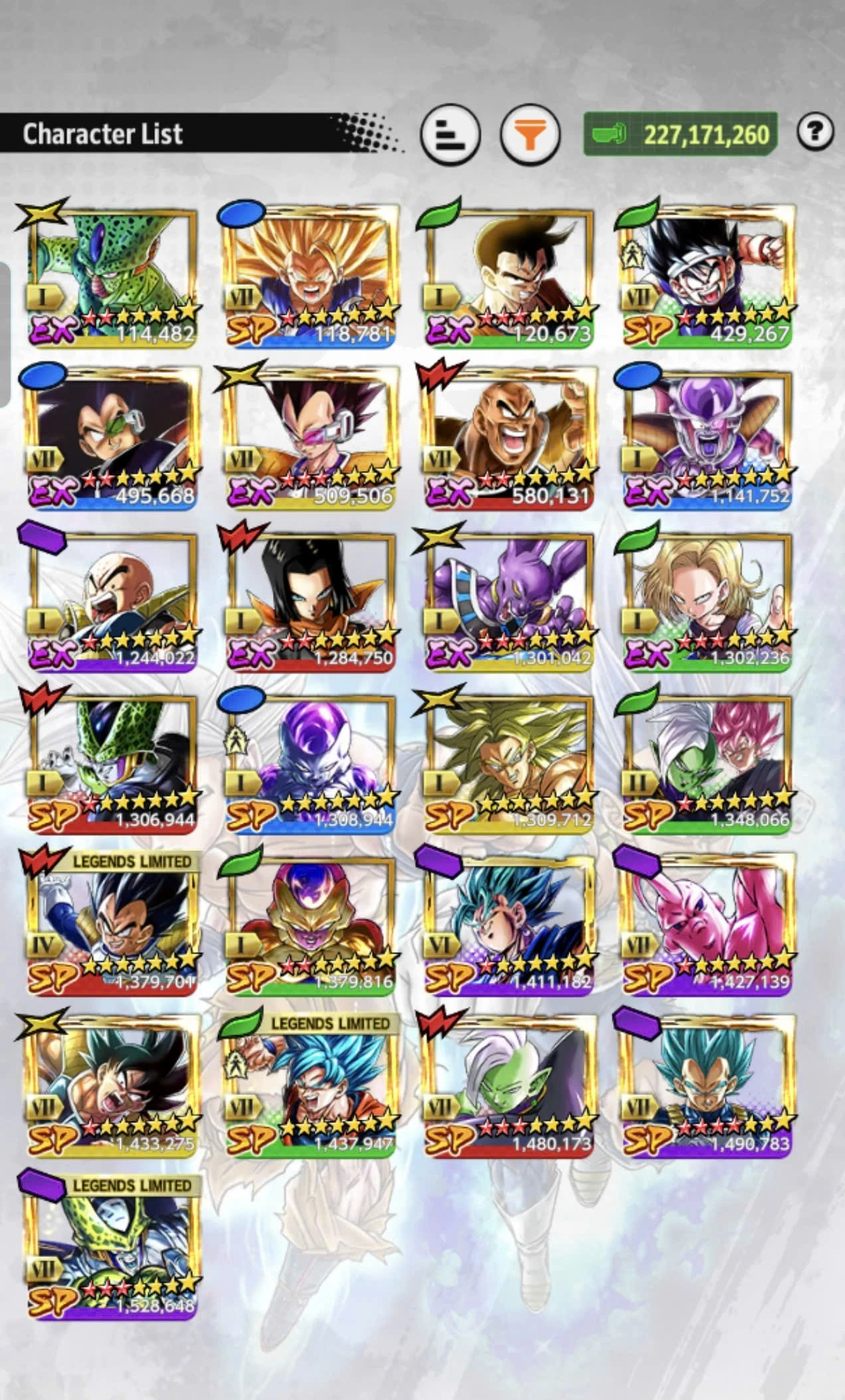Viewport: 845px width, 1400px height.
Task: Open the character card showing 120,673
Action: pos(508,276)
